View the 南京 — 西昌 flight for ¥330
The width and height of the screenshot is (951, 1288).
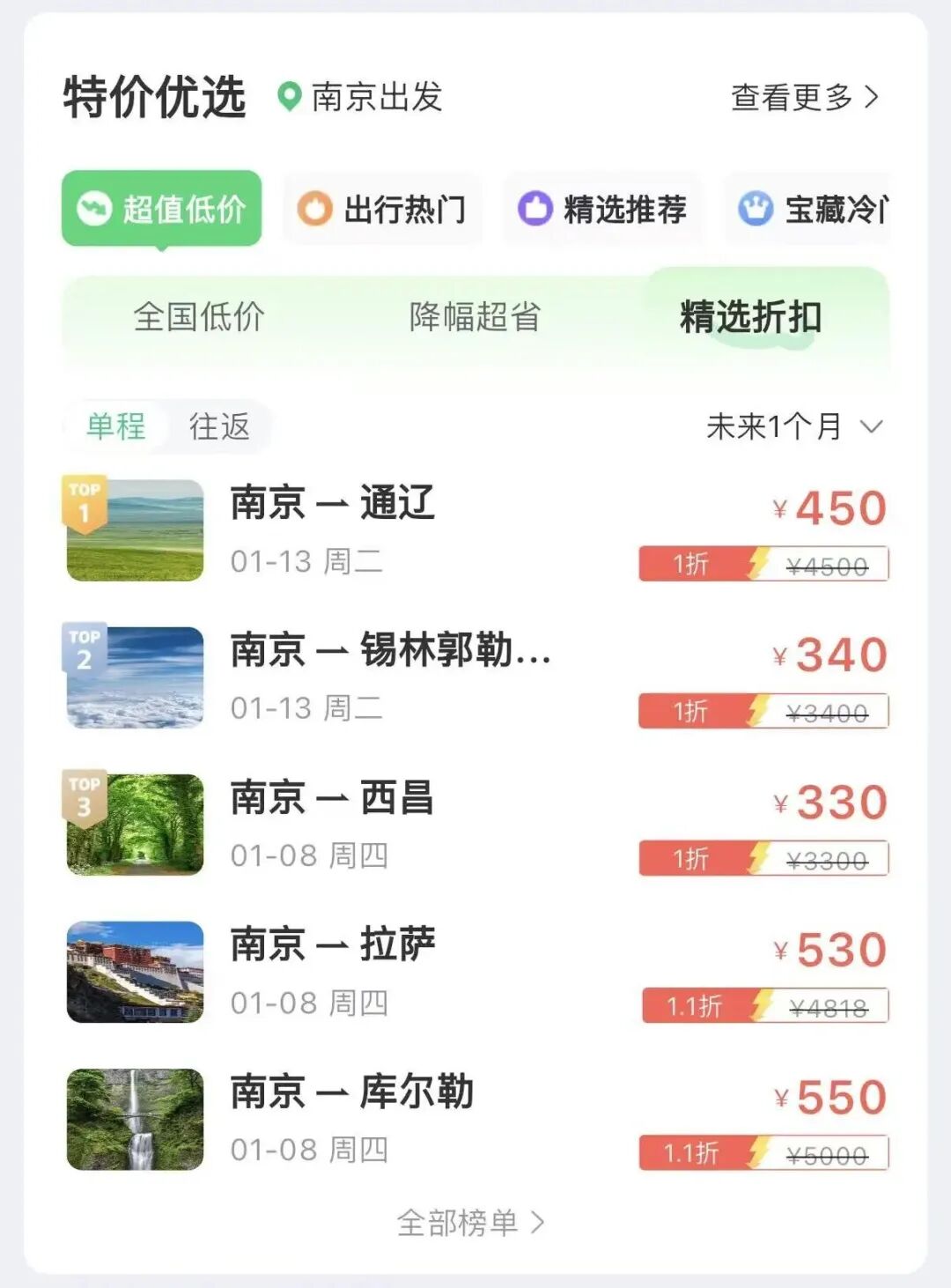click(x=475, y=825)
